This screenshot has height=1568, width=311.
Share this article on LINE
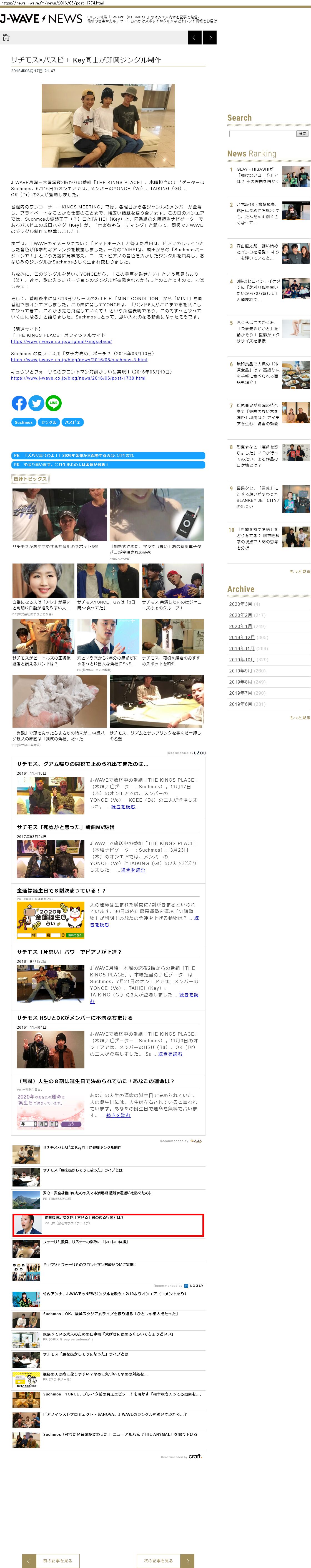54,403
